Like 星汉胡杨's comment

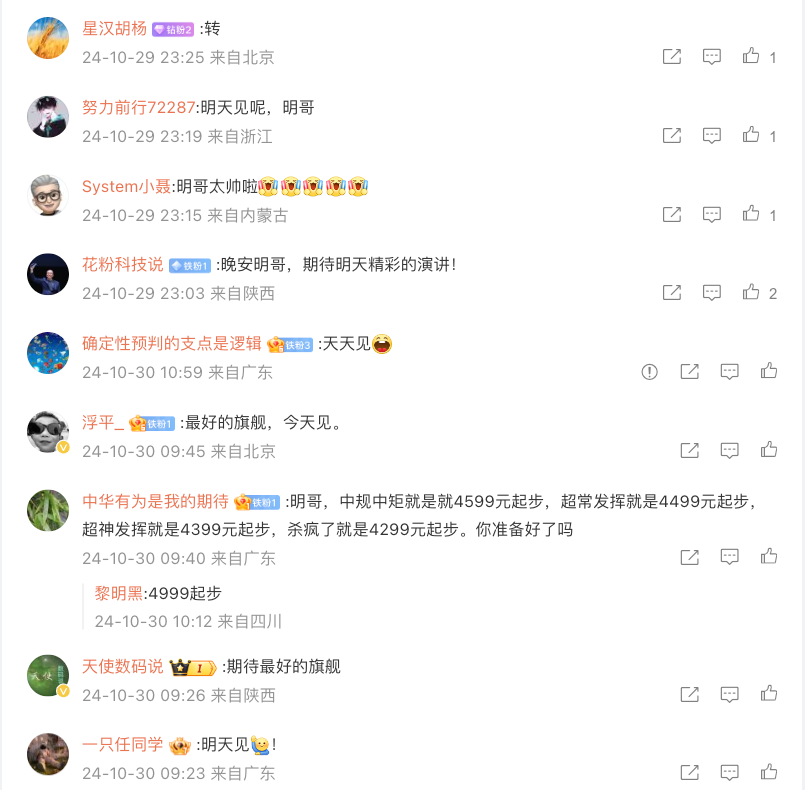point(751,57)
